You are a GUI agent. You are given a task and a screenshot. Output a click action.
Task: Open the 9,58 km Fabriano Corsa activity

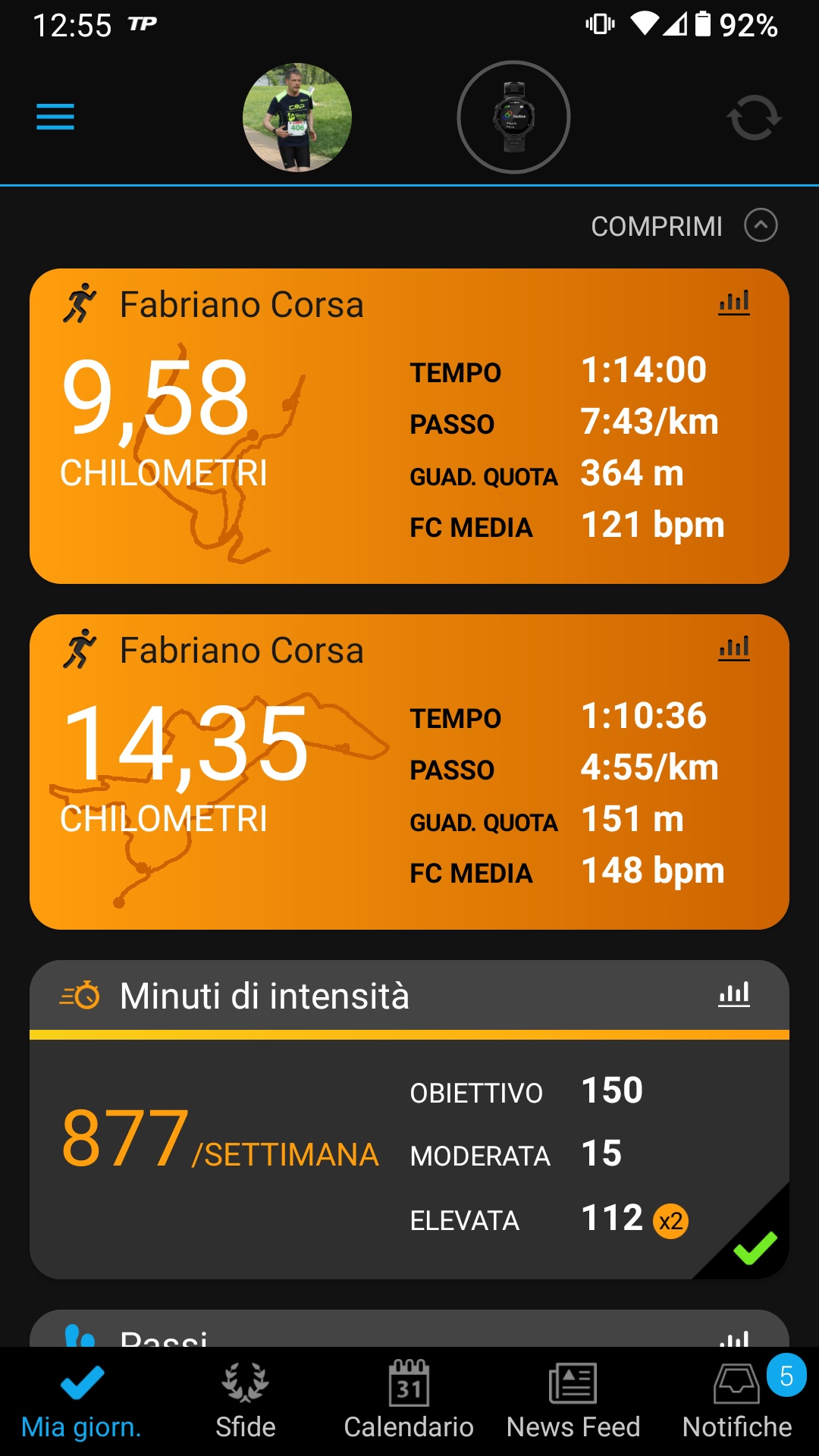coord(409,426)
